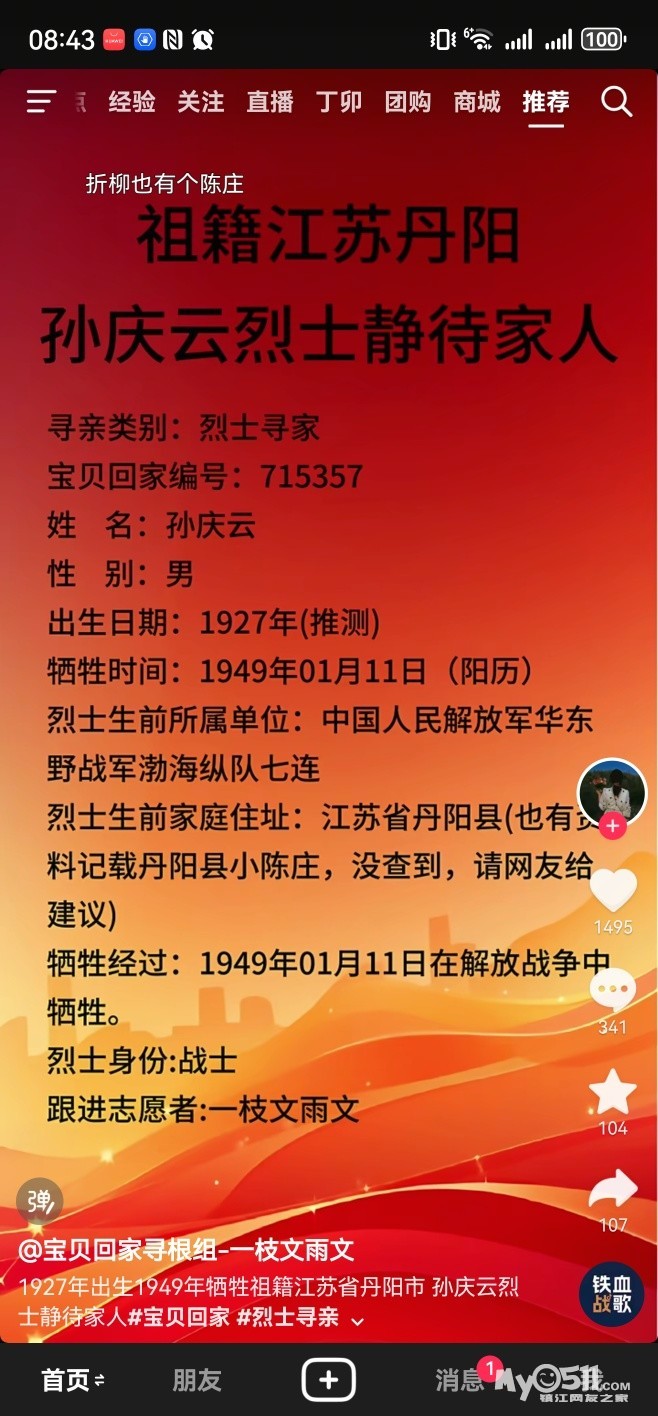Open @宝贝回家寻根组-一枝文雨文 profile
658x1416 pixels.
coord(187,1249)
